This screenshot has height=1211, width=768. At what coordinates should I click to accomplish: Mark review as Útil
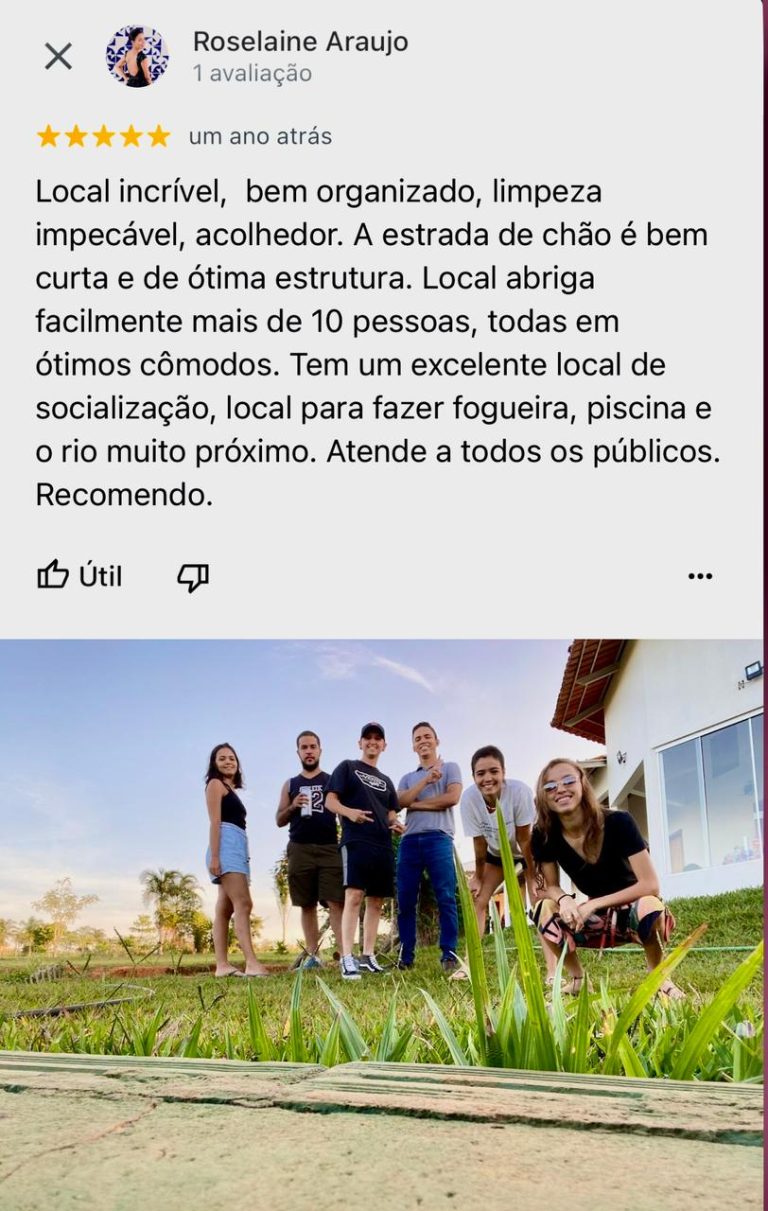click(x=80, y=575)
